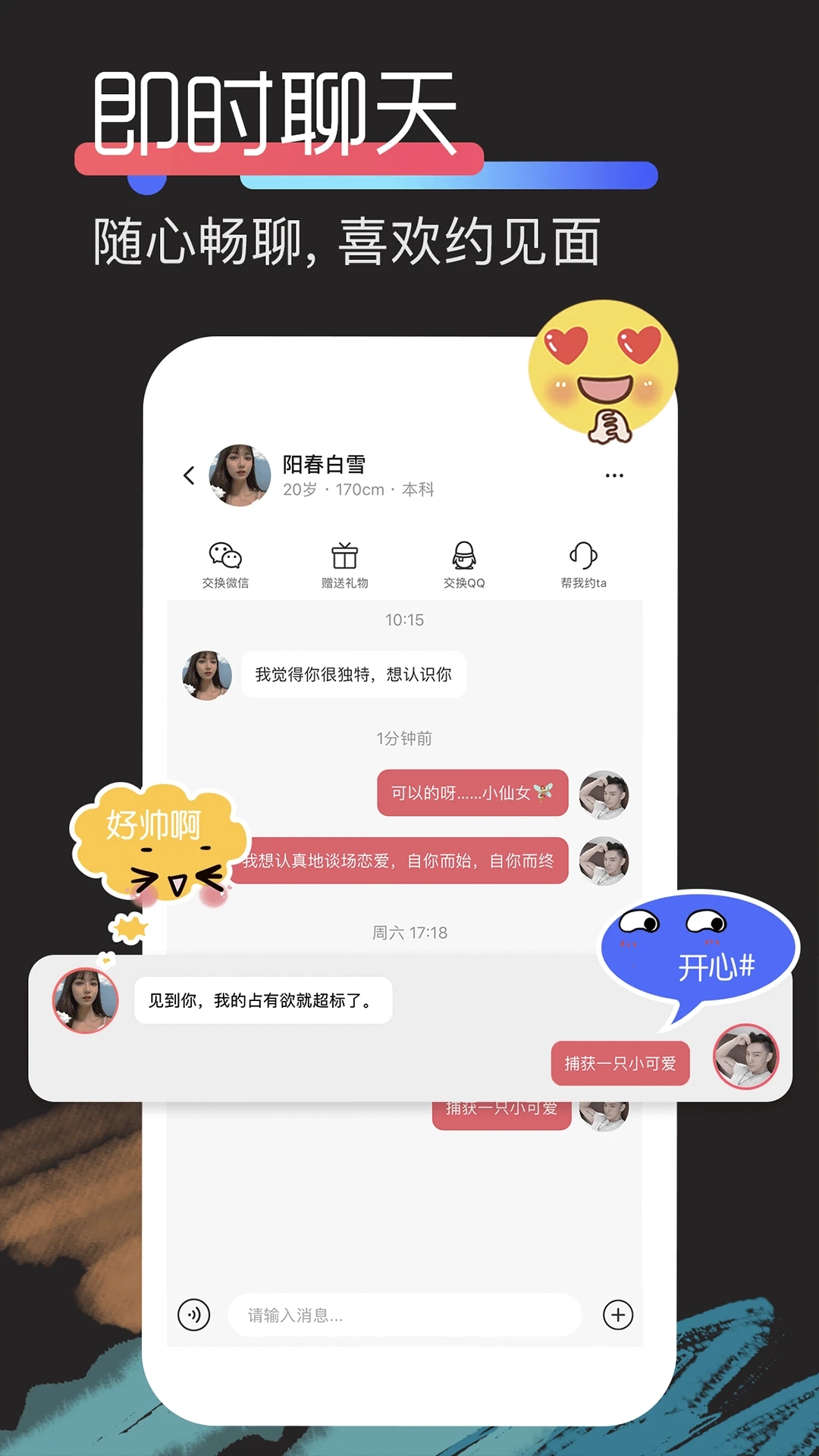Viewport: 819px width, 1456px height.
Task: Tap the 交换微信 (exchange WeChat) icon
Action: coord(227,558)
